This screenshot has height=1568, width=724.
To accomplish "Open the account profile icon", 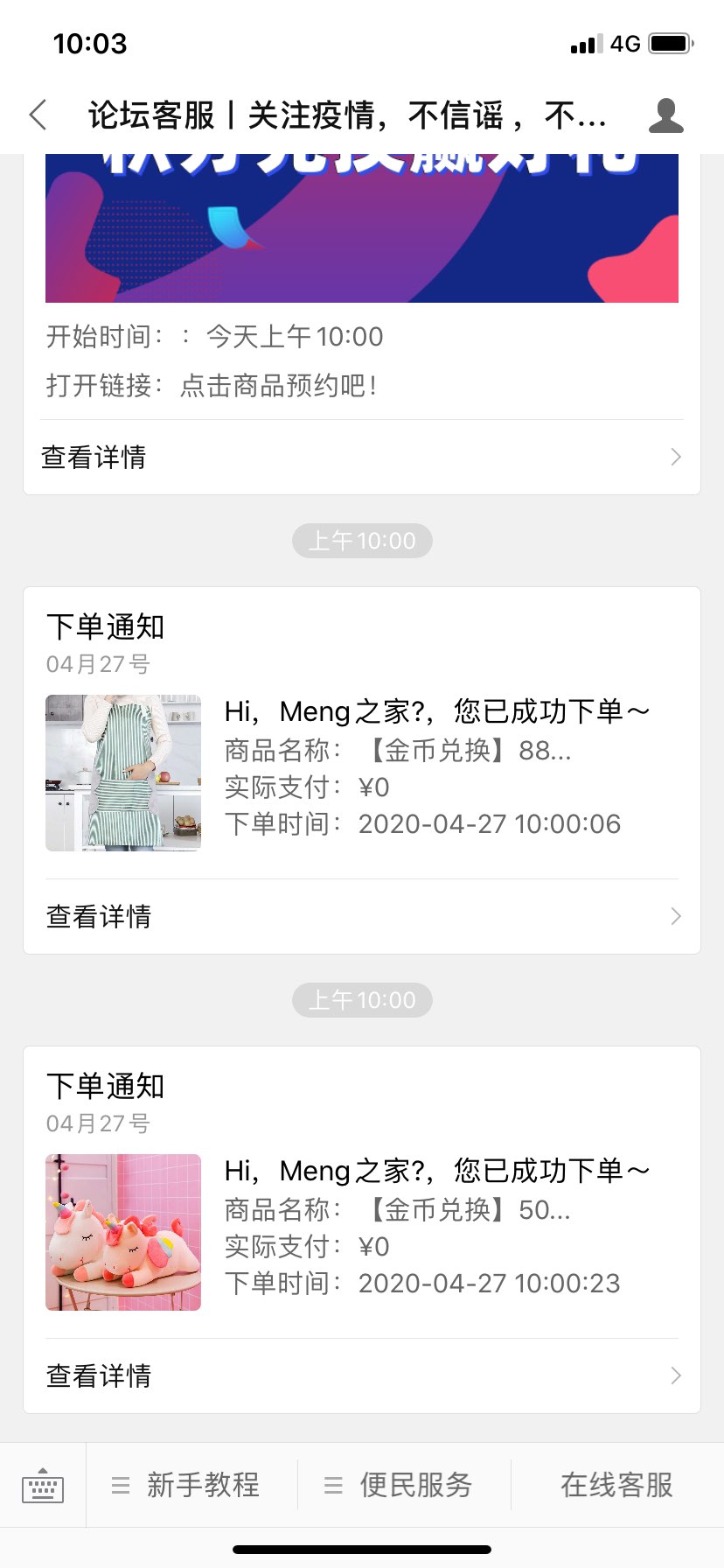I will tap(665, 115).
